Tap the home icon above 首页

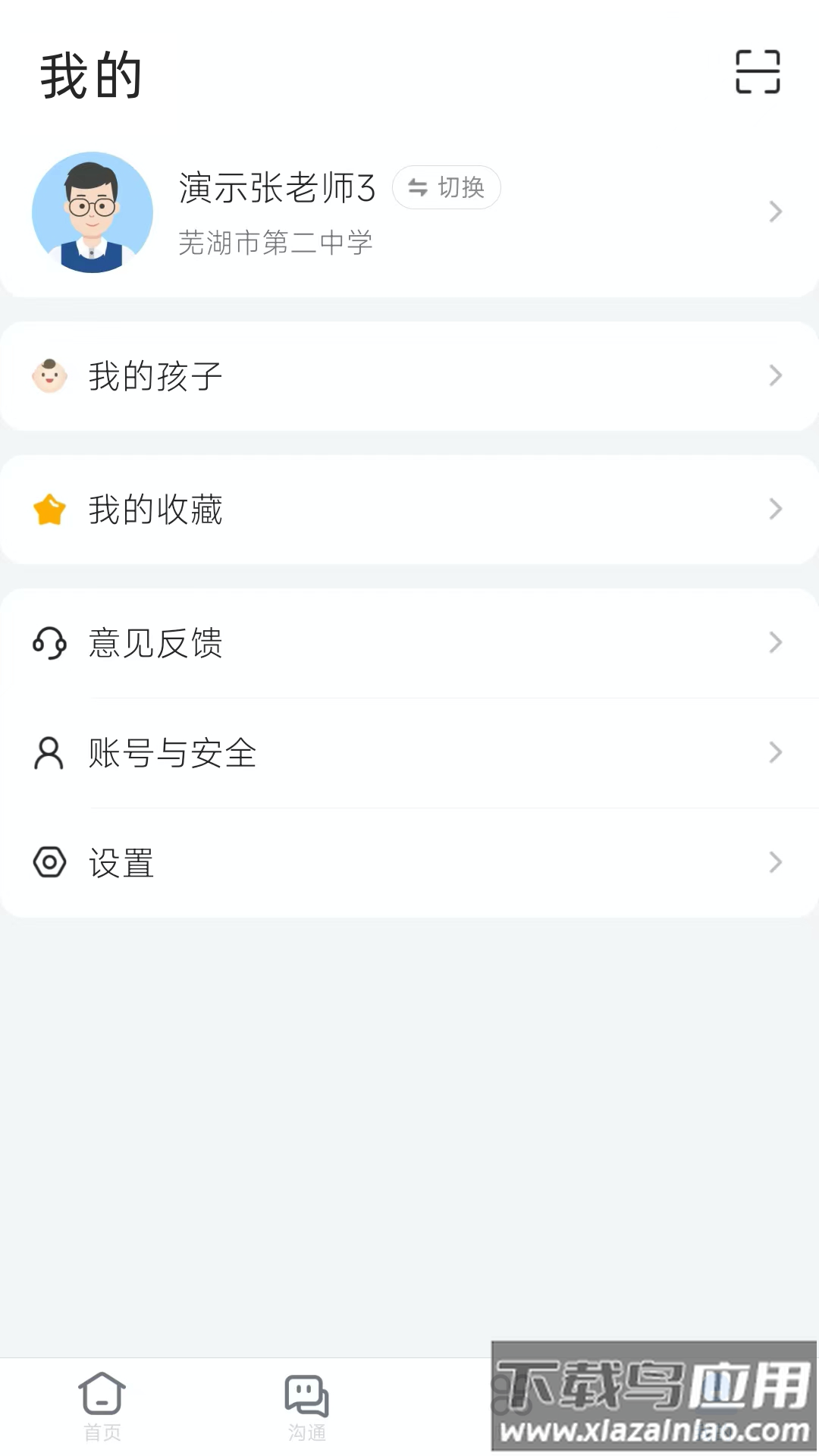tap(103, 1395)
